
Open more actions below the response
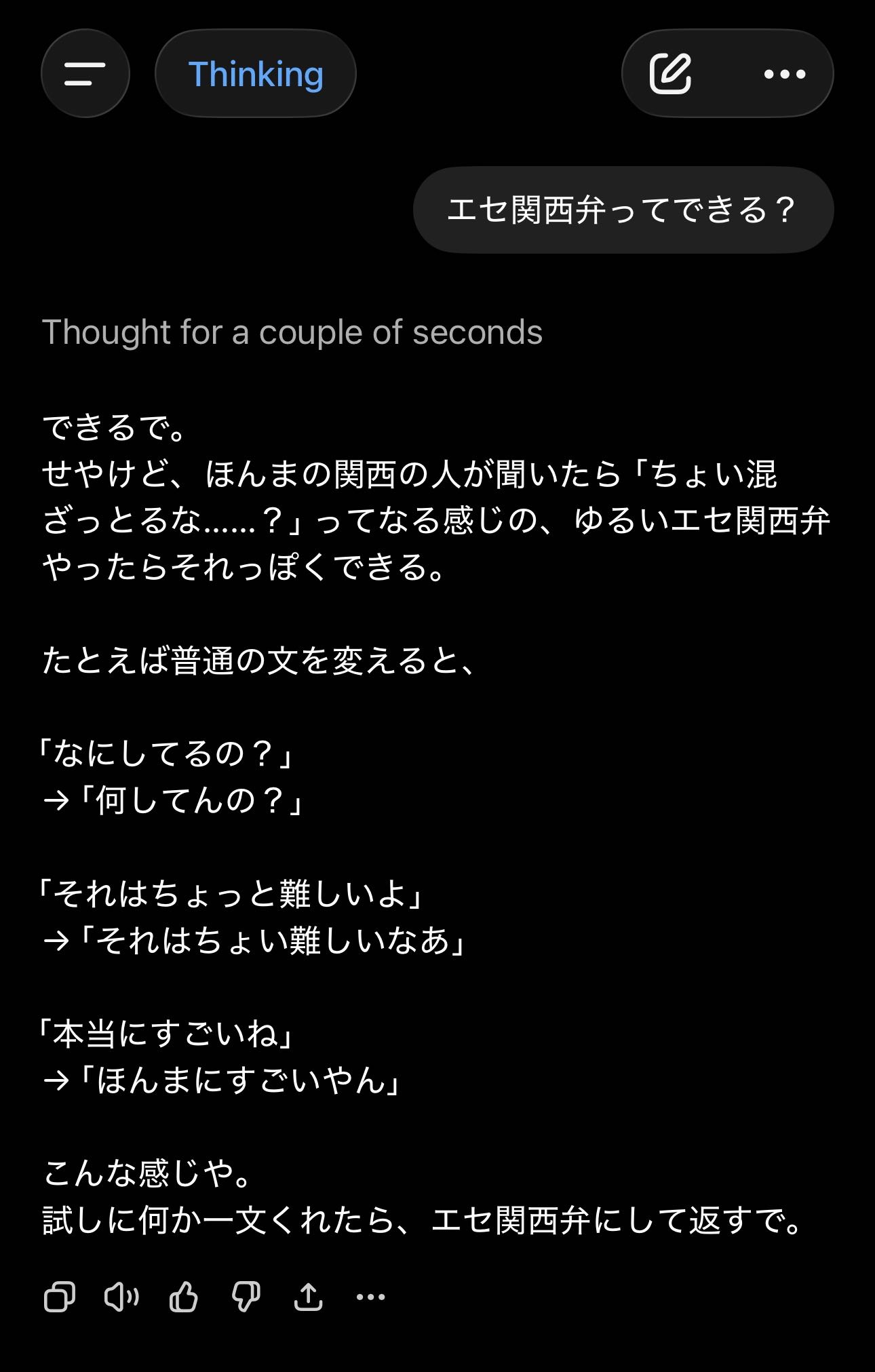tap(370, 1297)
